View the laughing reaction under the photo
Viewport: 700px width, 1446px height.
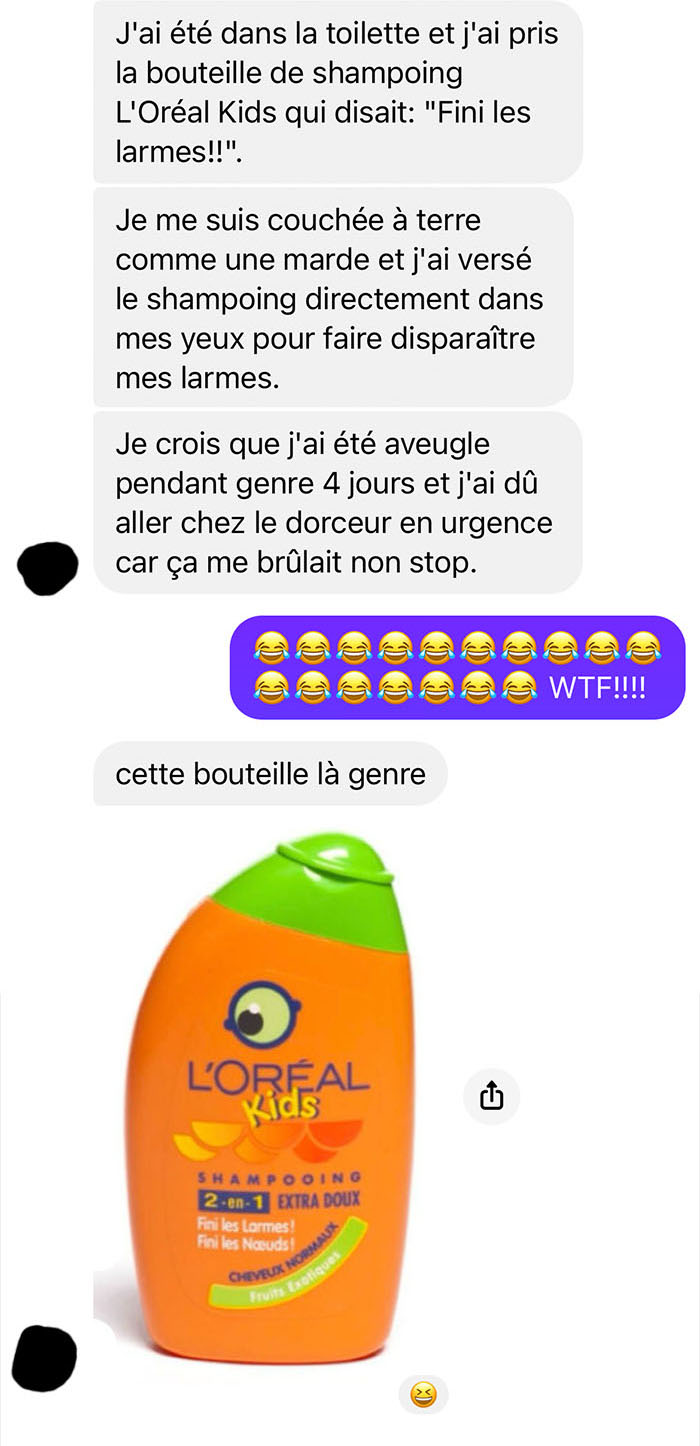click(423, 1393)
